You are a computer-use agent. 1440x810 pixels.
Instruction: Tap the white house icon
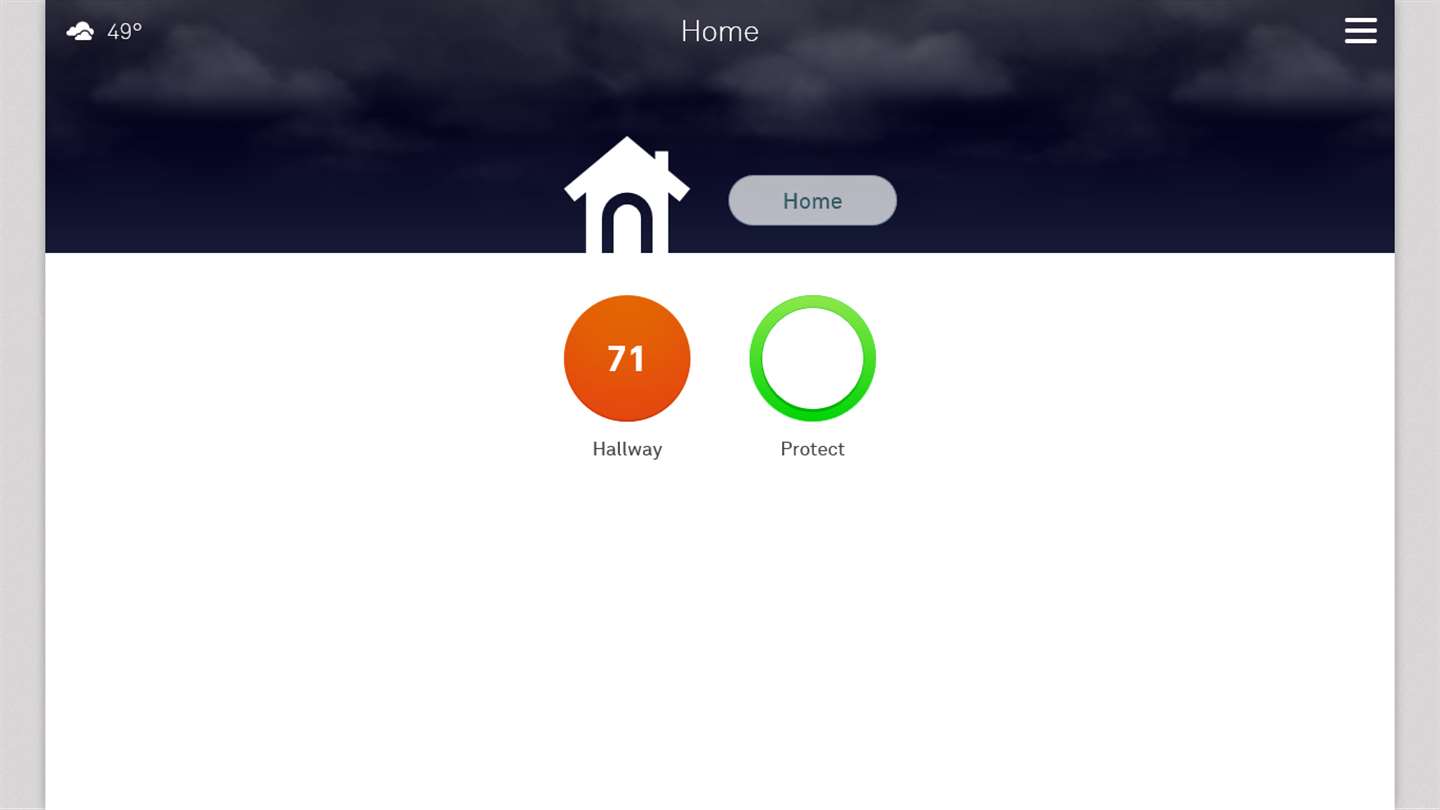point(627,197)
